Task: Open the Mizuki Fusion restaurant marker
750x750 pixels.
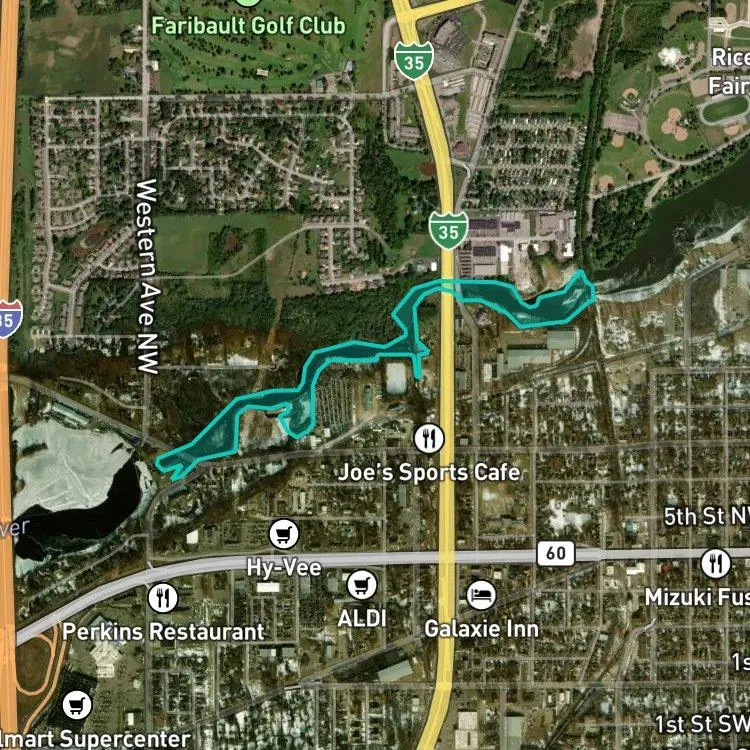Action: [716, 563]
